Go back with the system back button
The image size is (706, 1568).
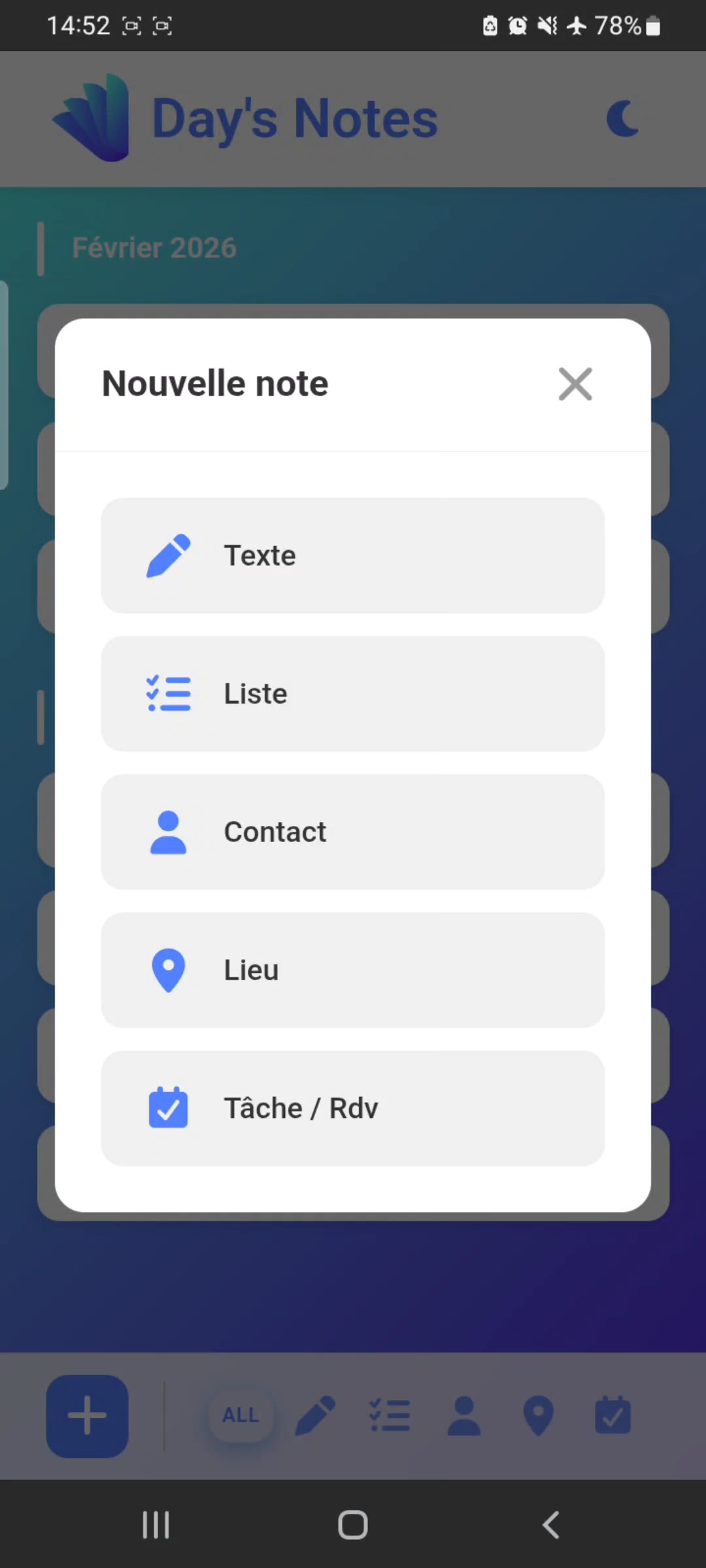click(550, 1525)
